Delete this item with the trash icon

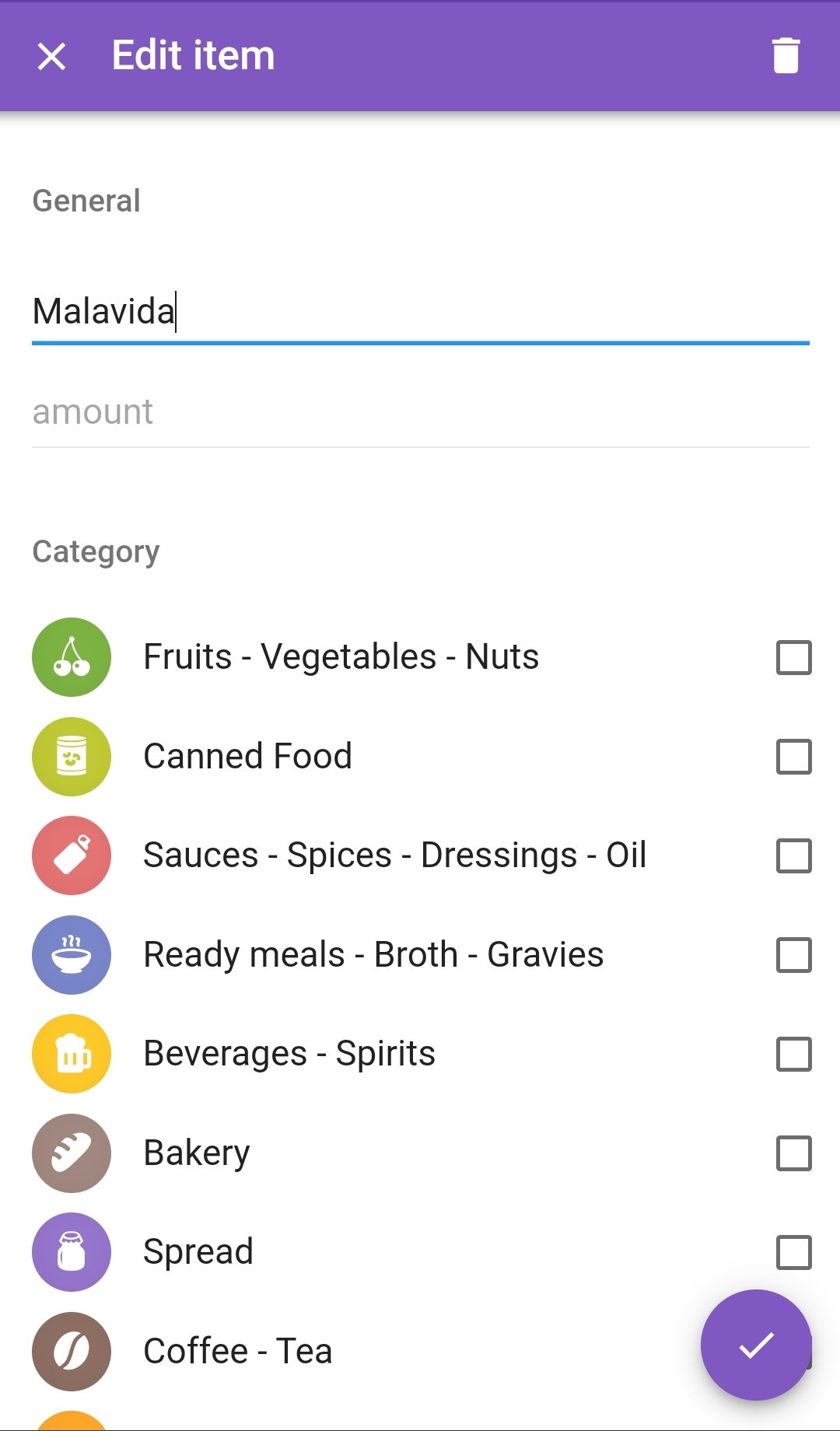pyautogui.click(x=786, y=56)
